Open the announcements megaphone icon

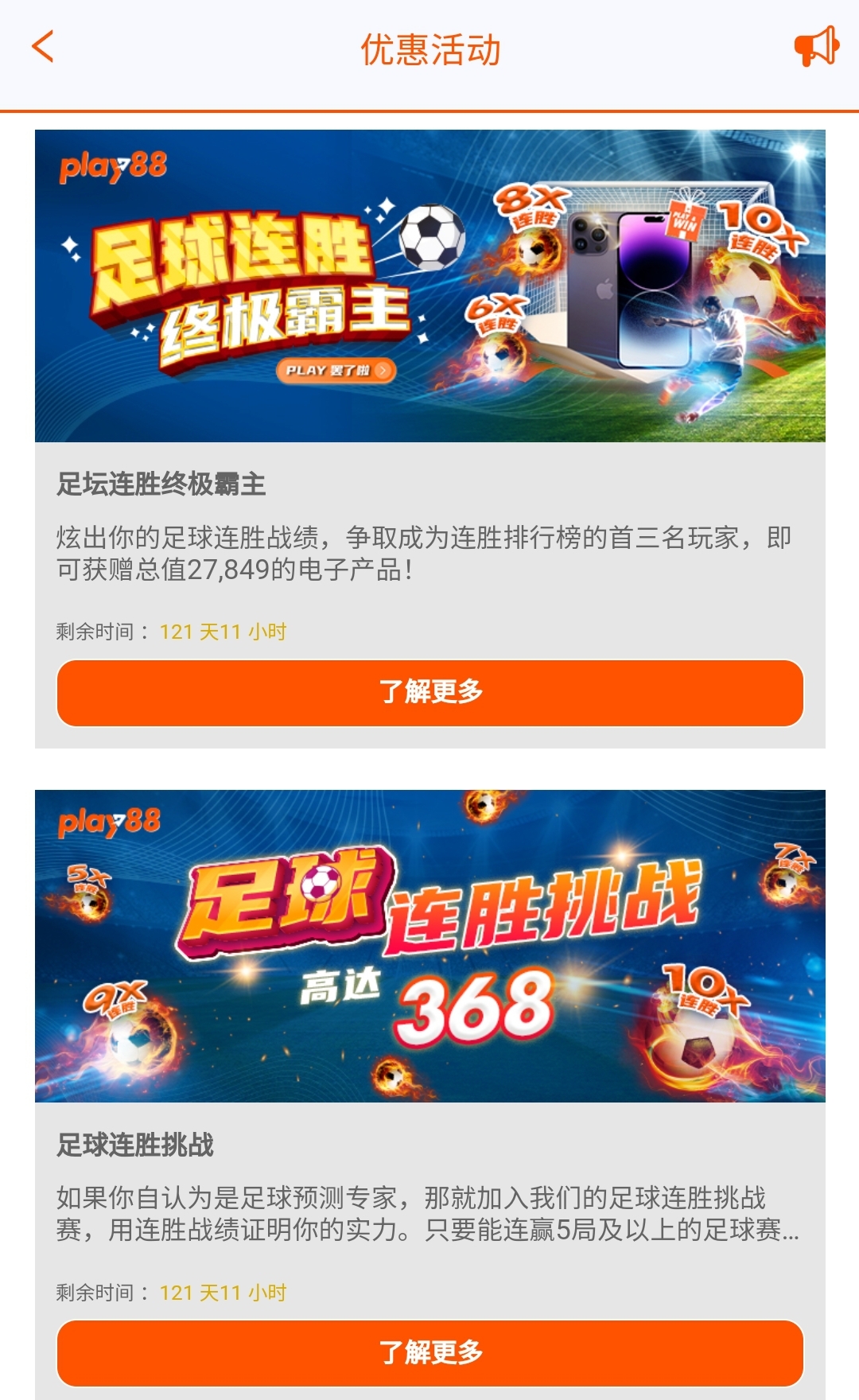point(816,47)
